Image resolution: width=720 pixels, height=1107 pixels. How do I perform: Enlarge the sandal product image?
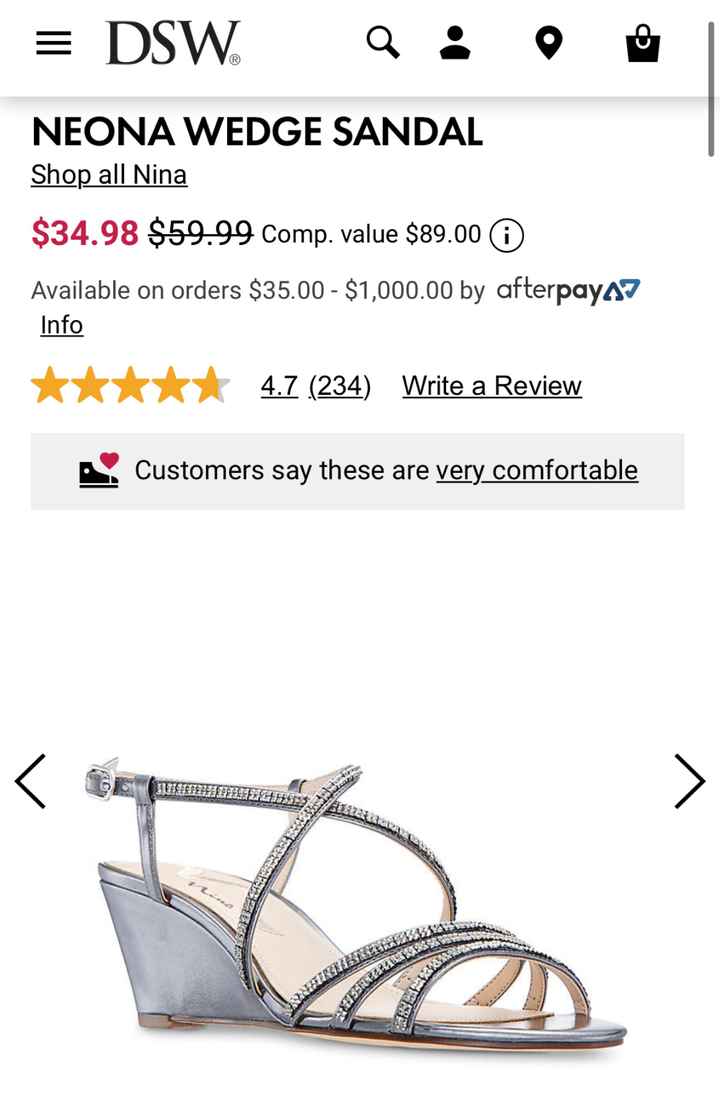click(360, 900)
